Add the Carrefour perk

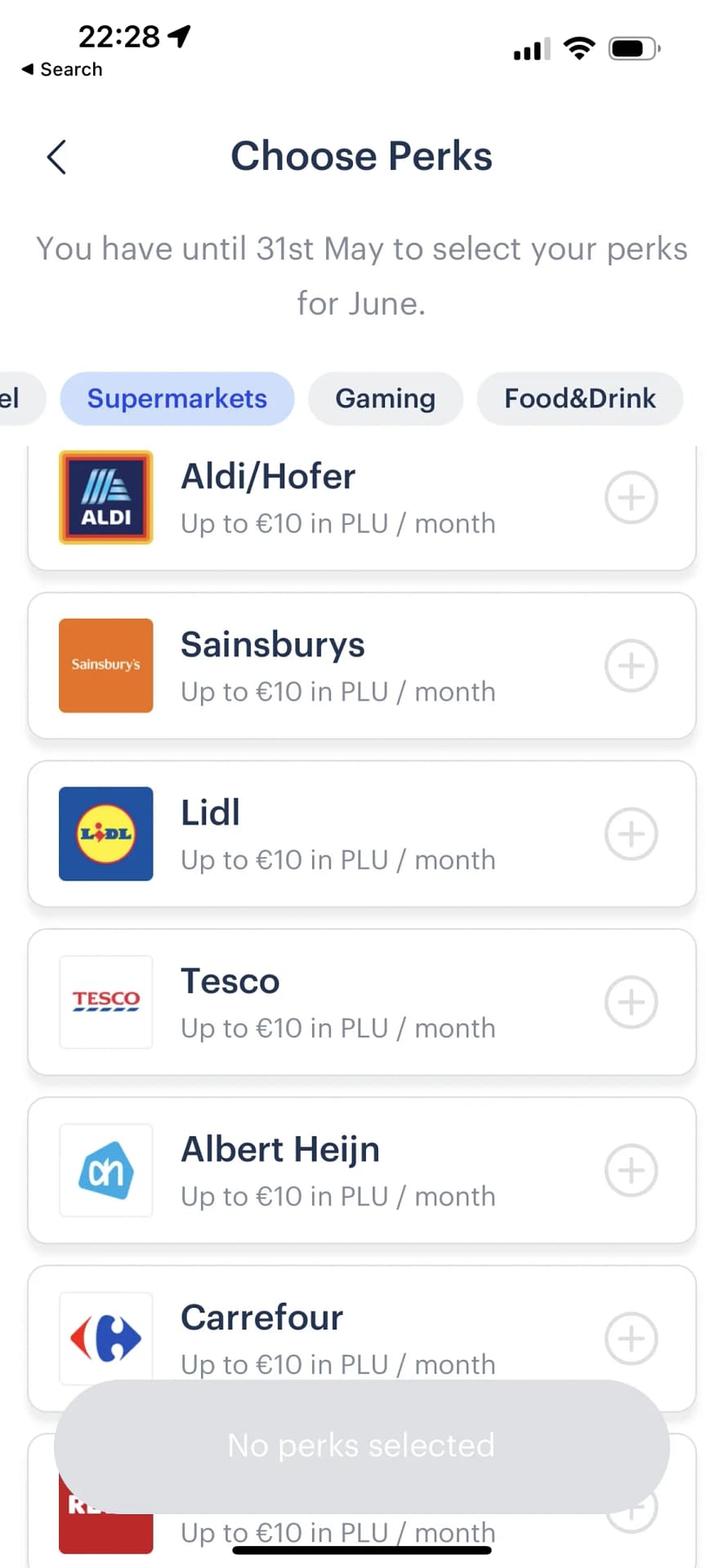tap(631, 1339)
